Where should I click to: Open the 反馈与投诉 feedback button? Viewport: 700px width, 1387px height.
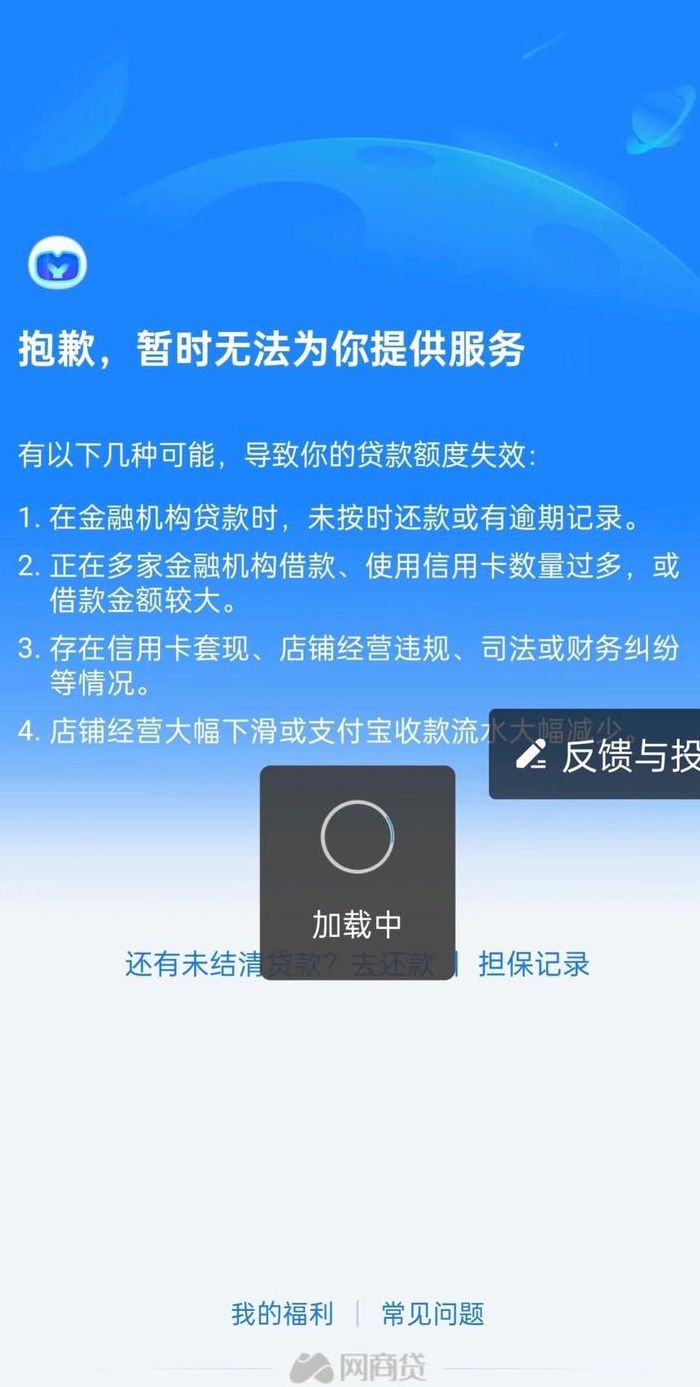coord(595,754)
